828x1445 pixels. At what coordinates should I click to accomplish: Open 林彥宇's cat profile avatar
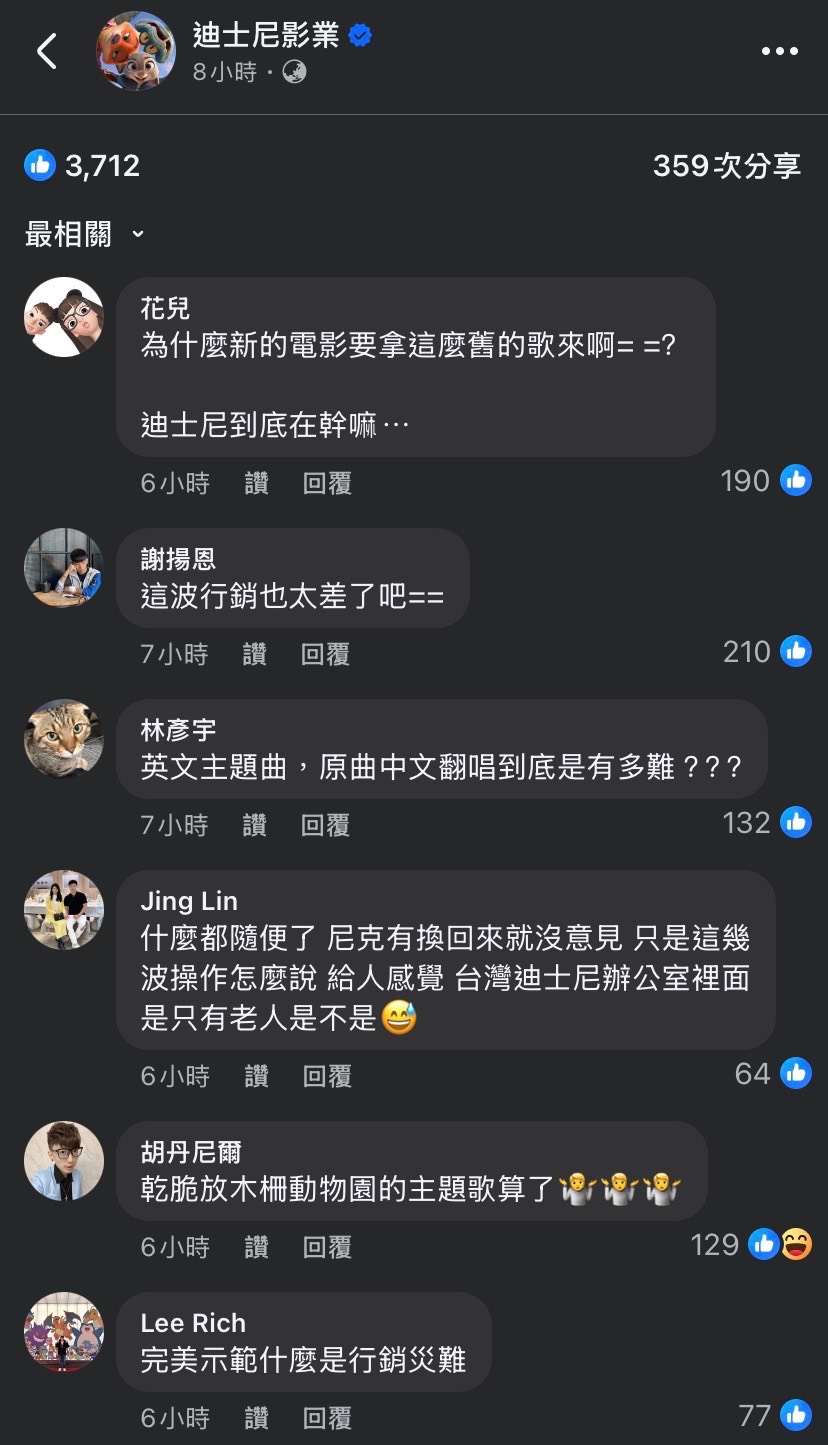point(64,739)
